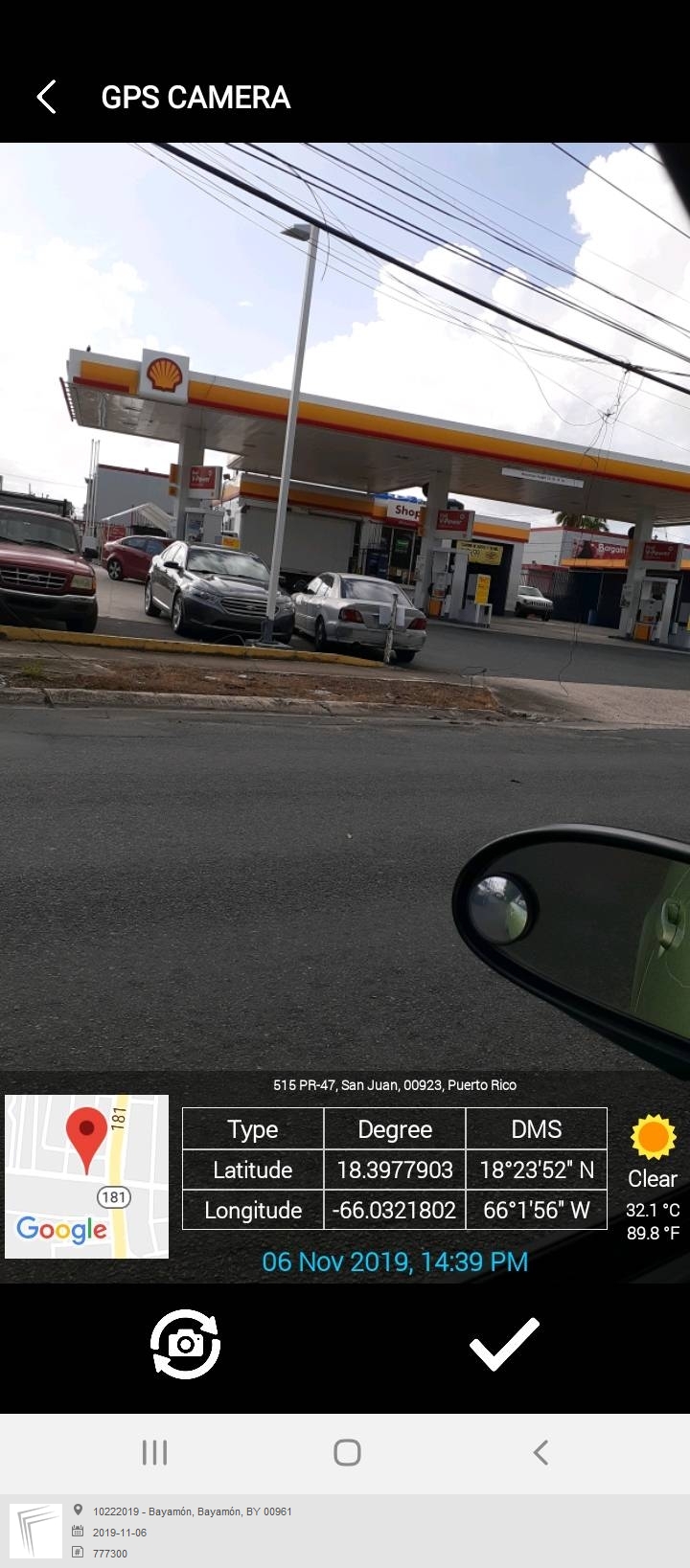Viewport: 690px width, 1568px height.
Task: Go to the home screen
Action: coord(347,1452)
